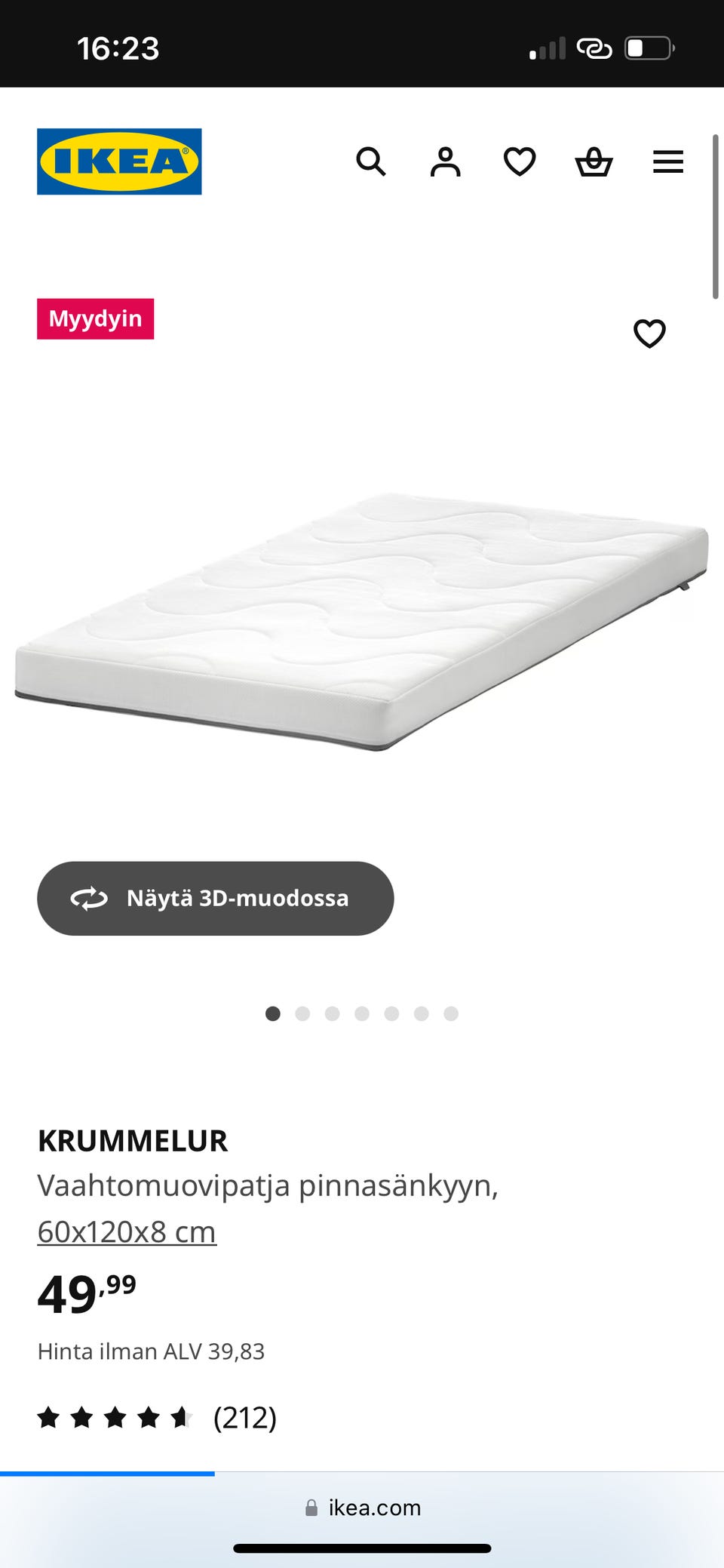The width and height of the screenshot is (724, 1568).
Task: Open the hamburger navigation menu
Action: click(x=667, y=161)
